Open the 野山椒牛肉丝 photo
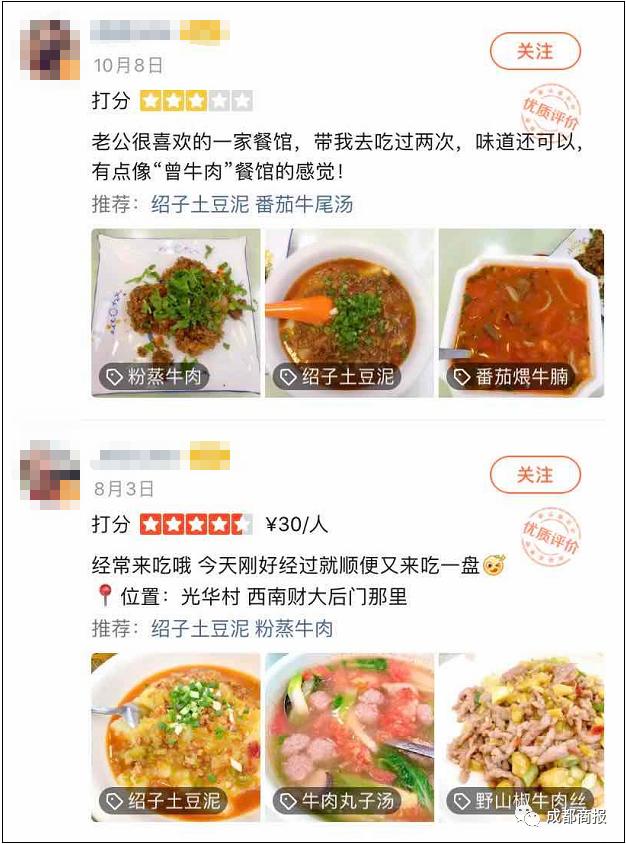This screenshot has height=844, width=626. pyautogui.click(x=521, y=737)
